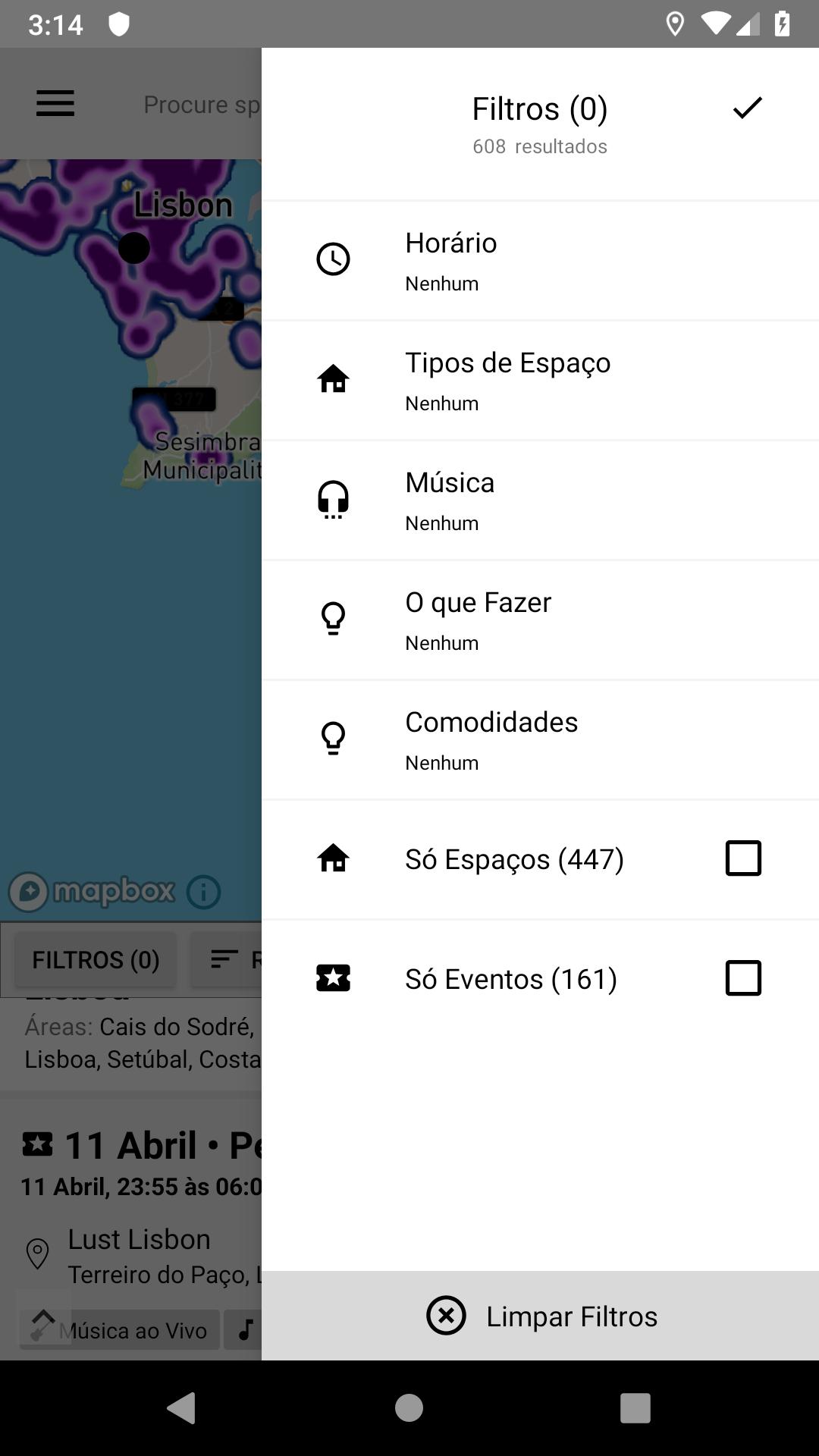
Task: Click the FILTROS (0) button
Action: coord(94,959)
